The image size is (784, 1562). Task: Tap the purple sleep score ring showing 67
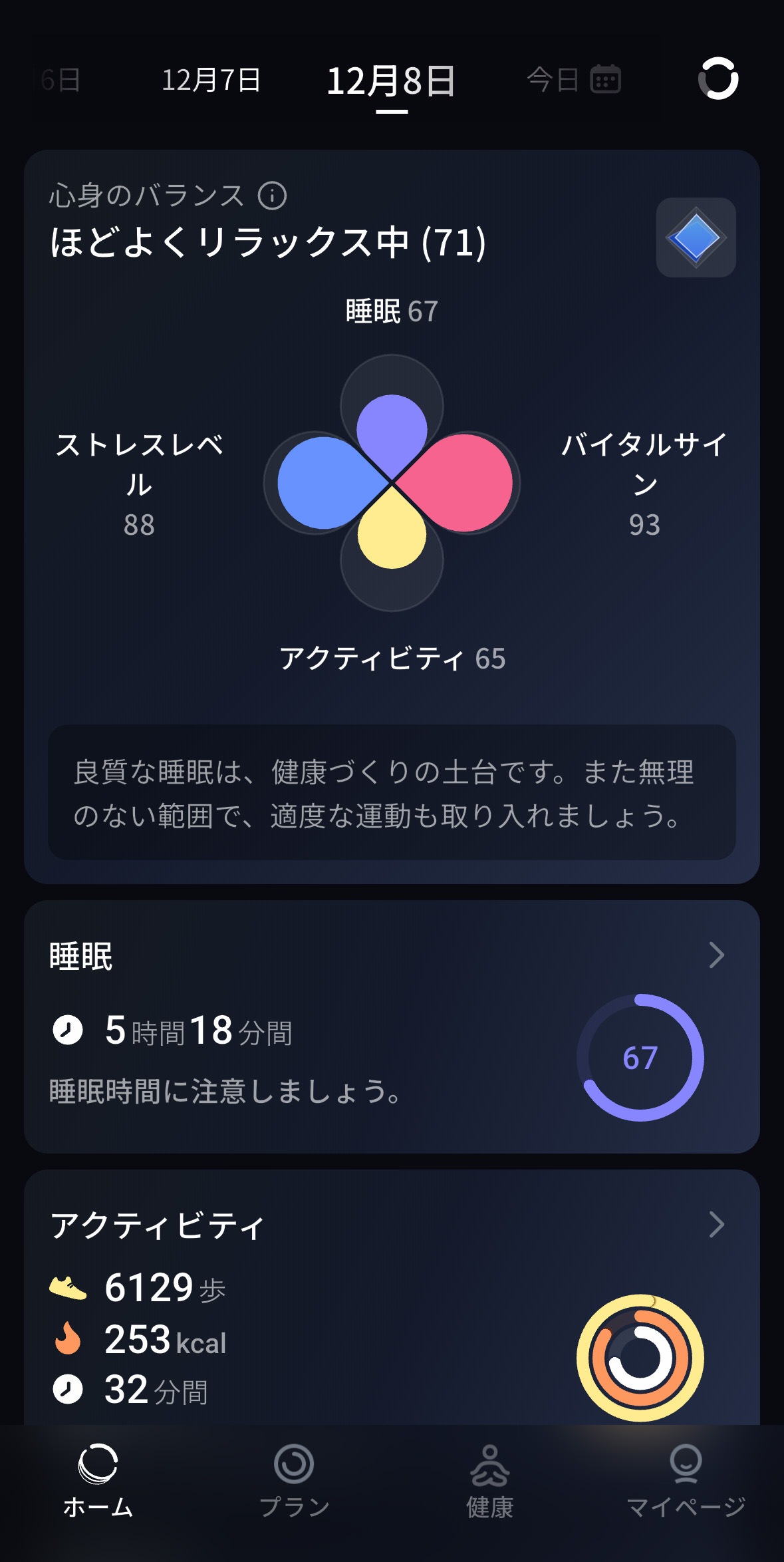(x=640, y=1058)
